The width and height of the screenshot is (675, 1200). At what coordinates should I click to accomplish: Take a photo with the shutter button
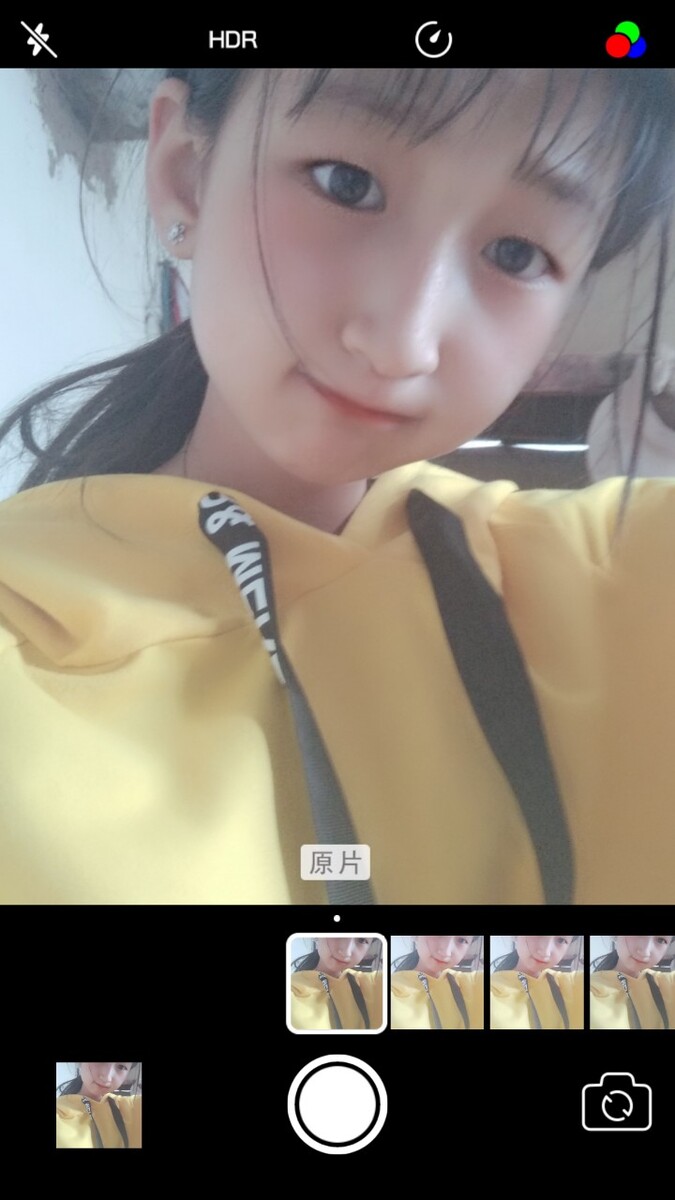pos(337,1105)
